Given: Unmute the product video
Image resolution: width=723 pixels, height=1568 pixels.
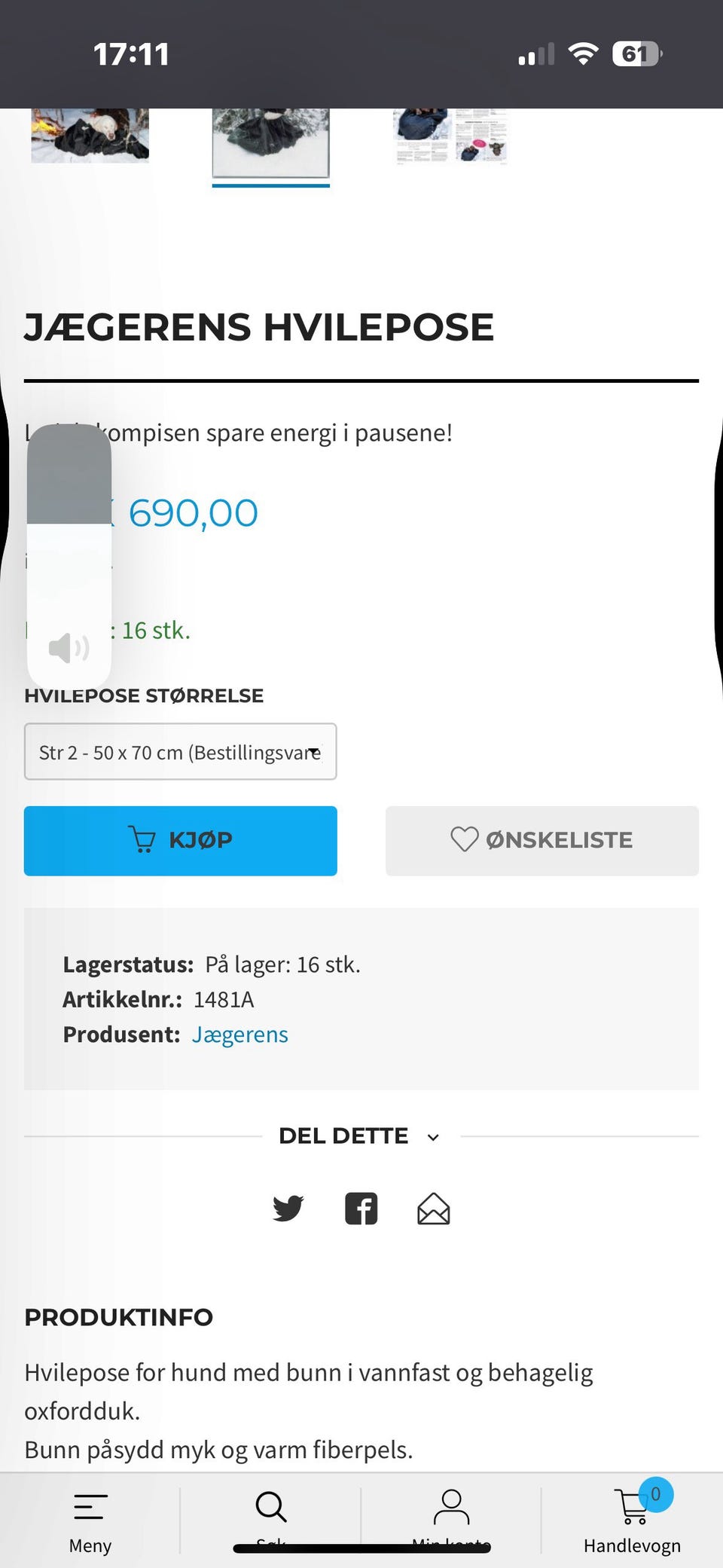Looking at the screenshot, I should click(68, 646).
